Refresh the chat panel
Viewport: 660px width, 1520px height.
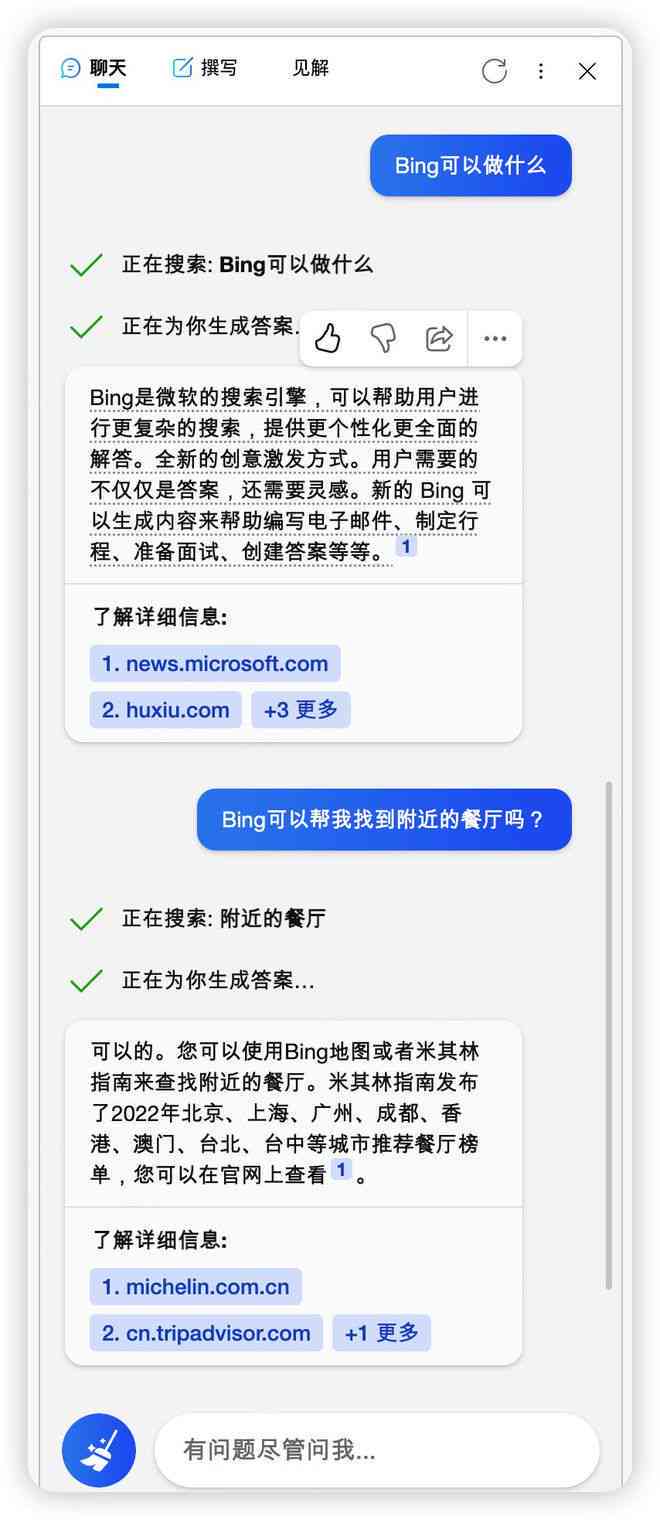coord(494,70)
